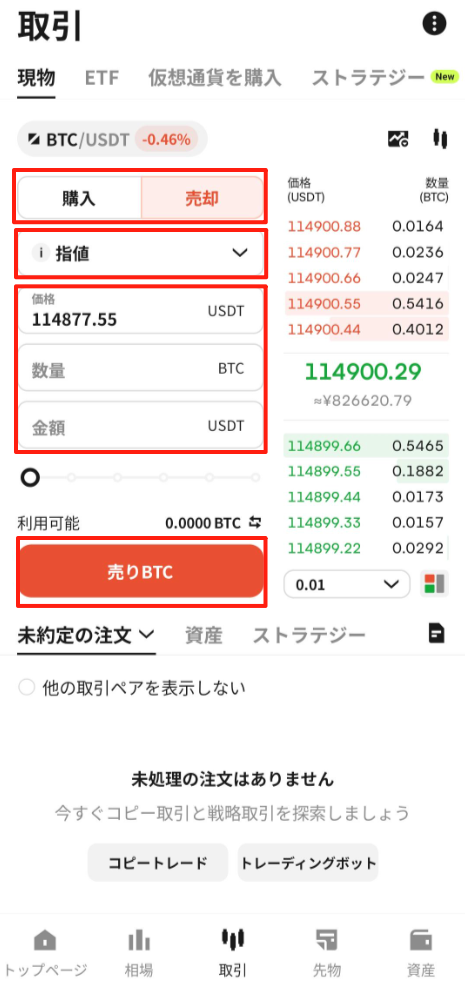Go to 先物 in bottom navigation
This screenshot has height=994, width=466.
327,953
